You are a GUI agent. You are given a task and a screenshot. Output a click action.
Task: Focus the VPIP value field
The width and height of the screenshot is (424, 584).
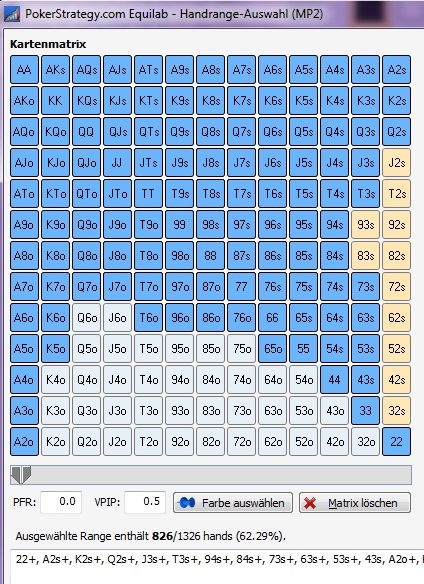145,502
